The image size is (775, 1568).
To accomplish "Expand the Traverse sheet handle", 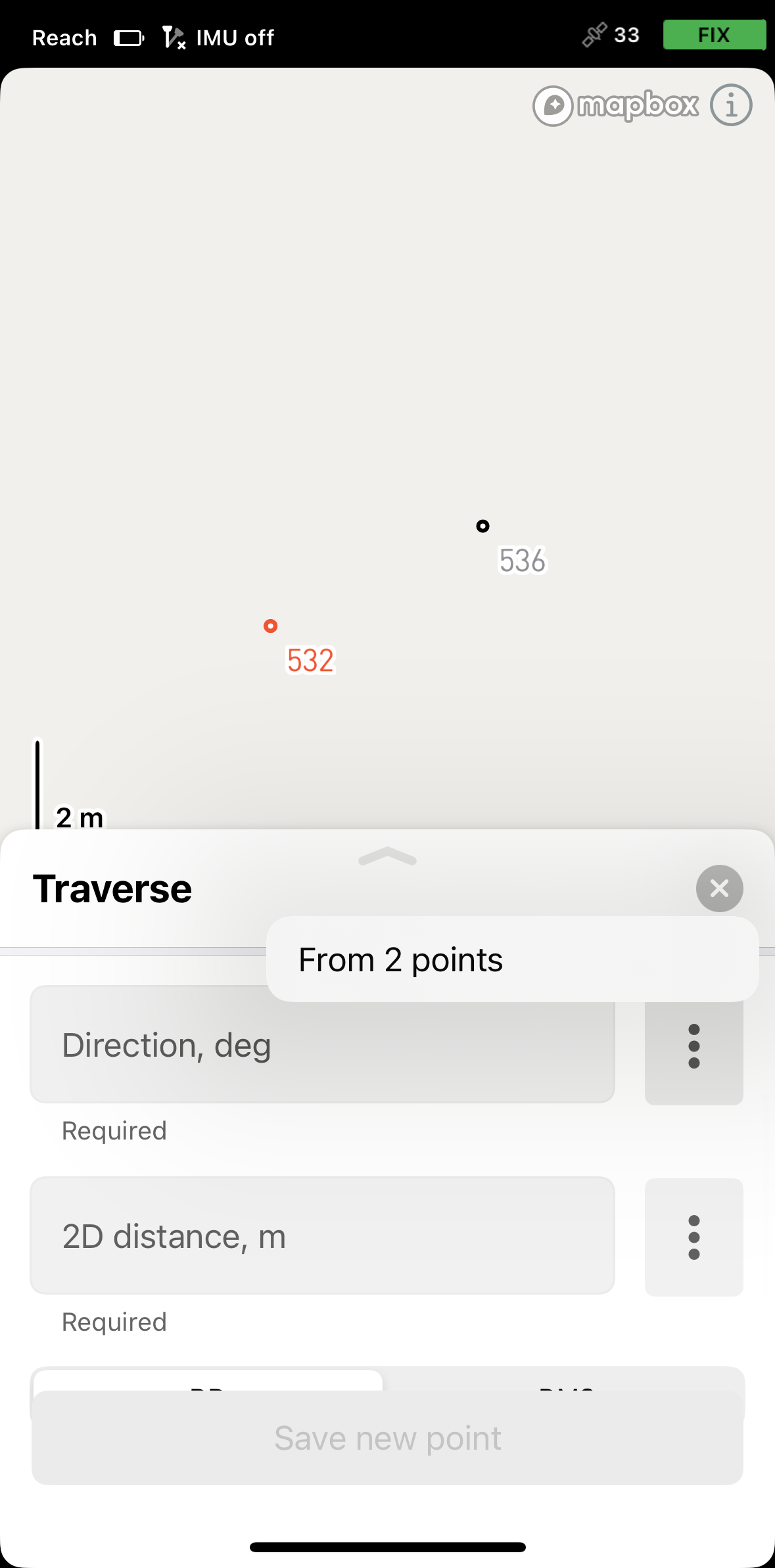I will pos(387,856).
